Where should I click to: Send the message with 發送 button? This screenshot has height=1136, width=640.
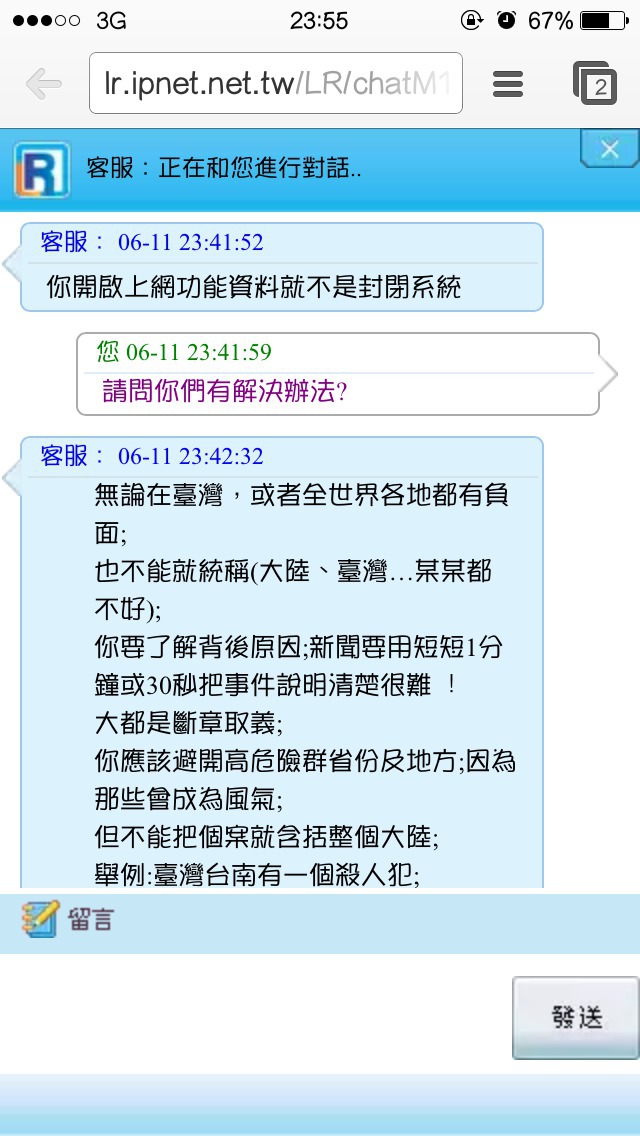click(576, 1018)
